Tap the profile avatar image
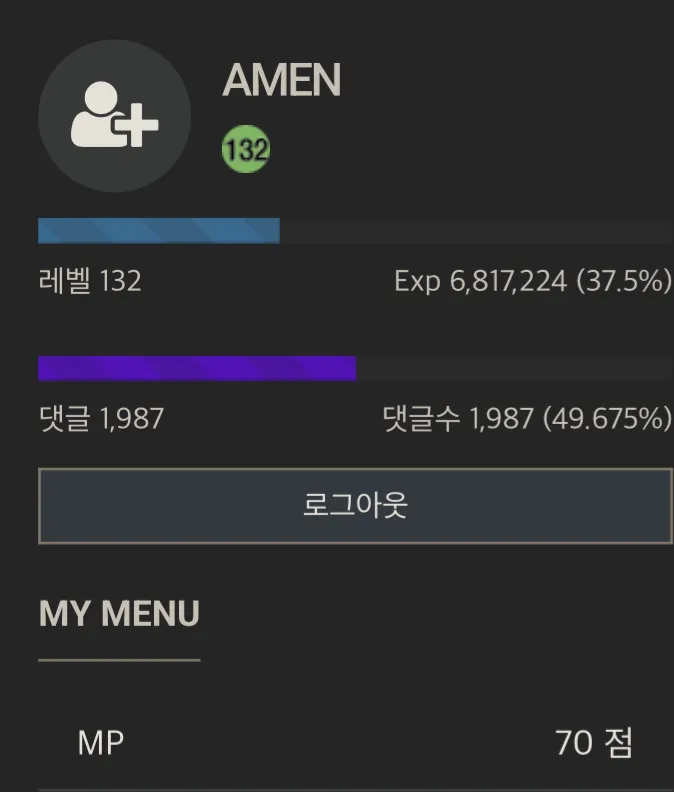The height and width of the screenshot is (792, 674). (x=114, y=116)
